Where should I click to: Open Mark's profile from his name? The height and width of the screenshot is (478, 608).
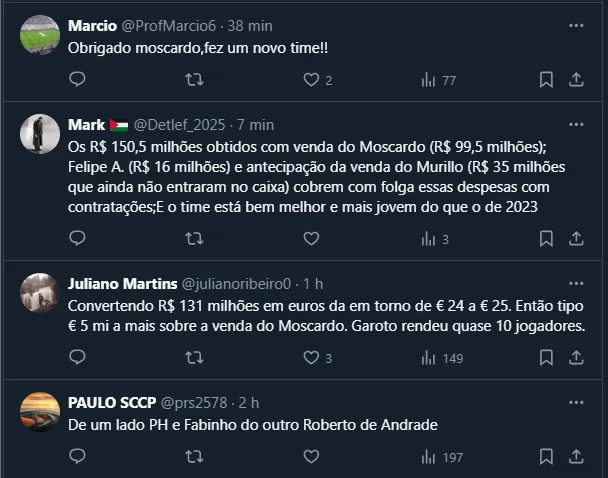click(86, 125)
